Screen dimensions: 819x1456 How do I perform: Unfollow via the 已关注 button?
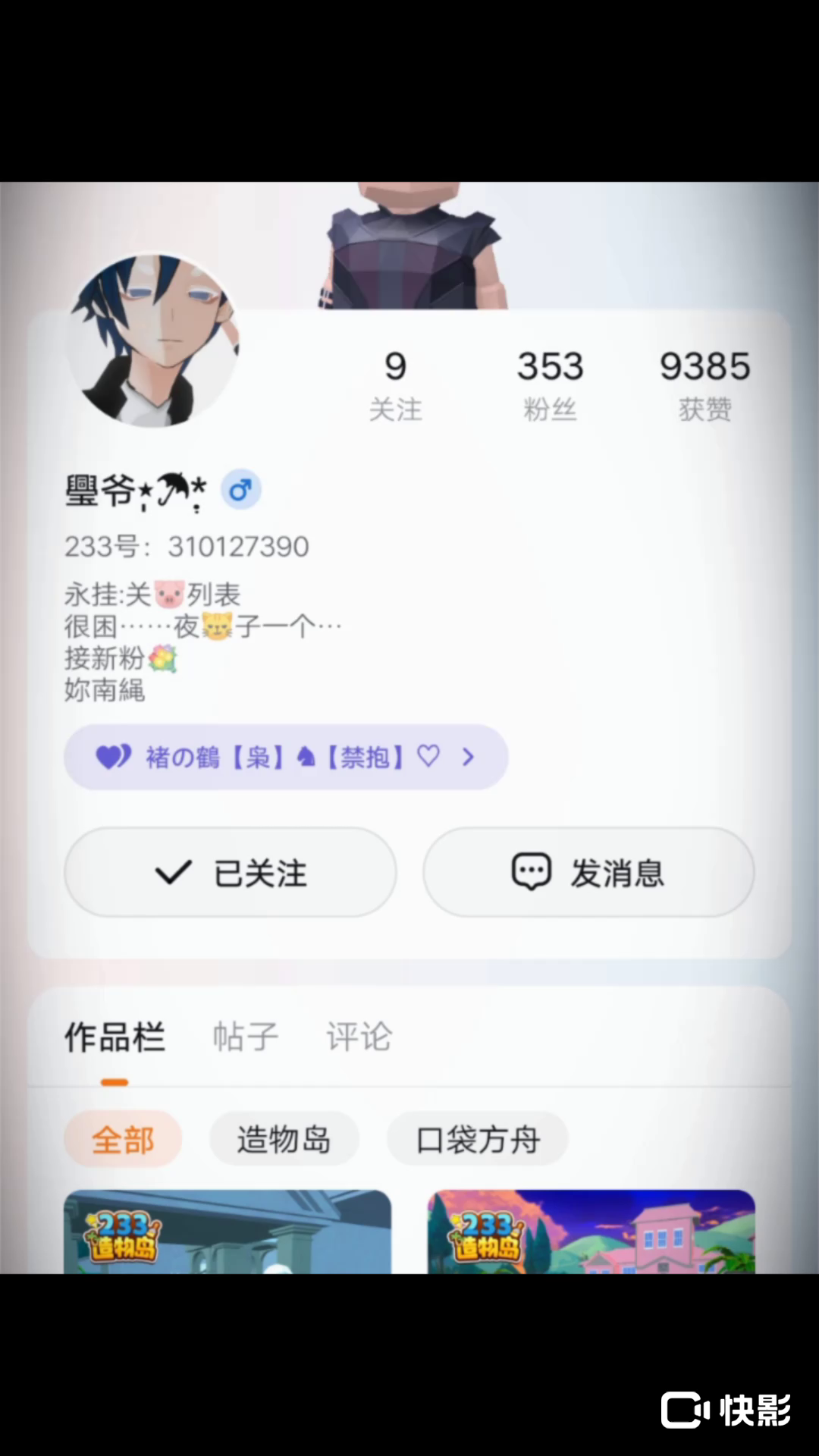pyautogui.click(x=231, y=872)
